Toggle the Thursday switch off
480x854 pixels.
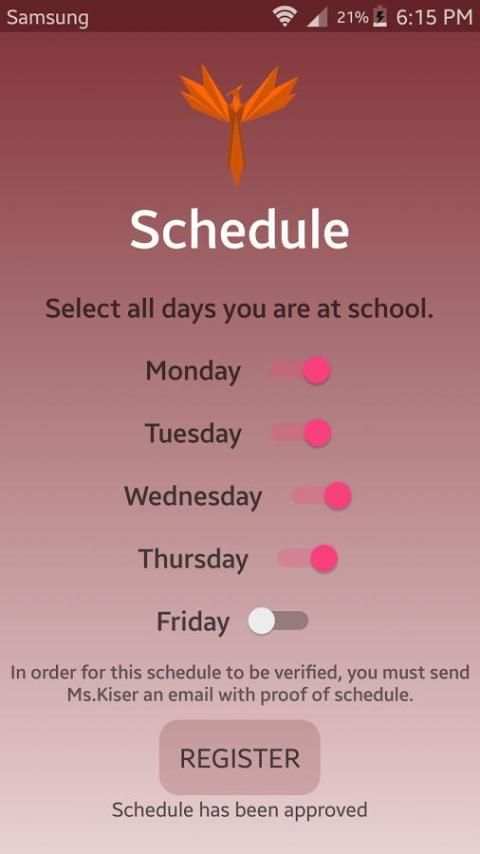pos(308,559)
